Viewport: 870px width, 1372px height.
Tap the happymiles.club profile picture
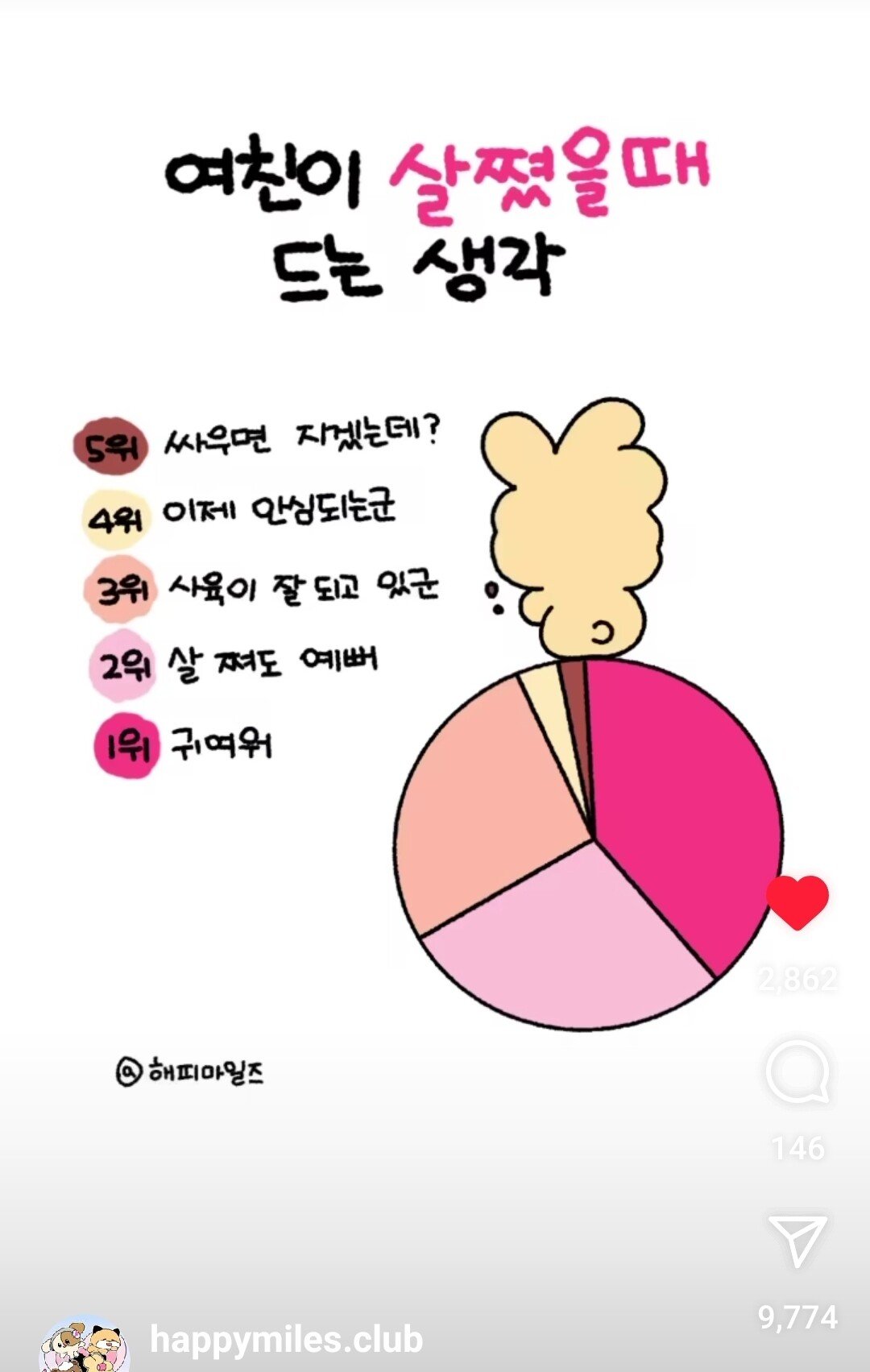[85, 1347]
